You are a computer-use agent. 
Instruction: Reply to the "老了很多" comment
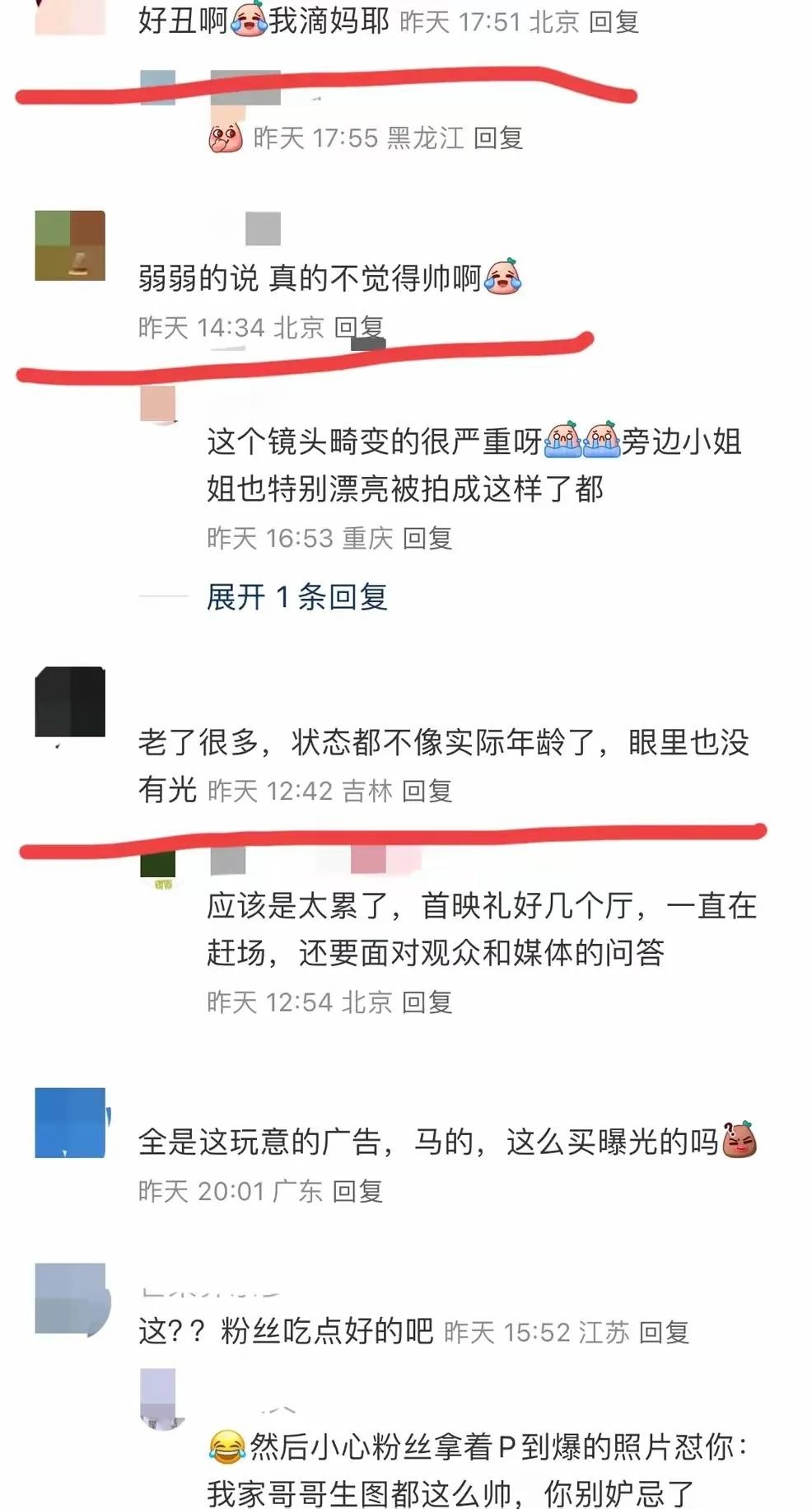click(x=427, y=791)
